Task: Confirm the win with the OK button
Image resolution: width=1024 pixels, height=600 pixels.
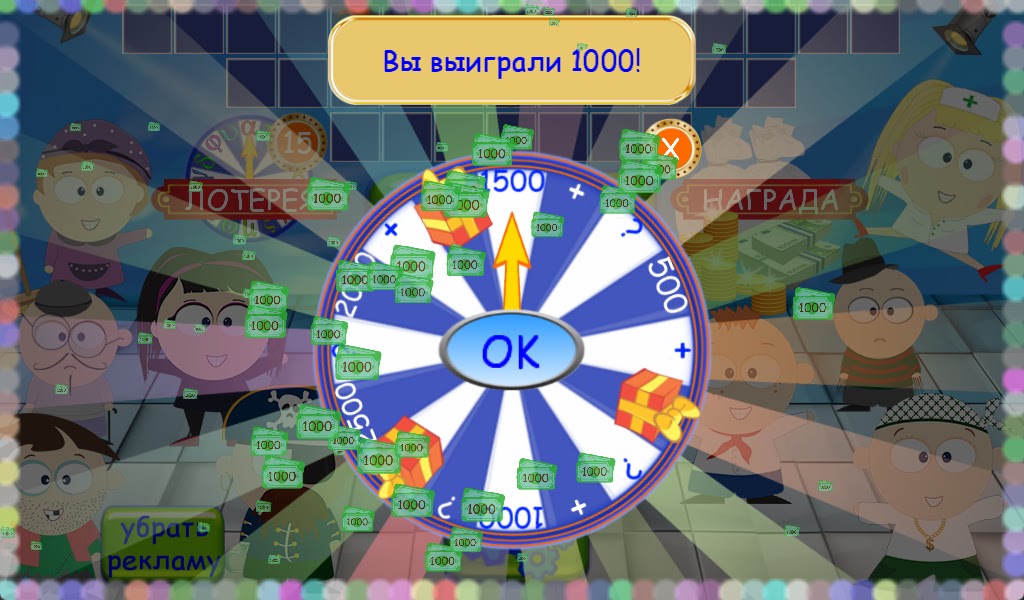Action: tap(510, 351)
